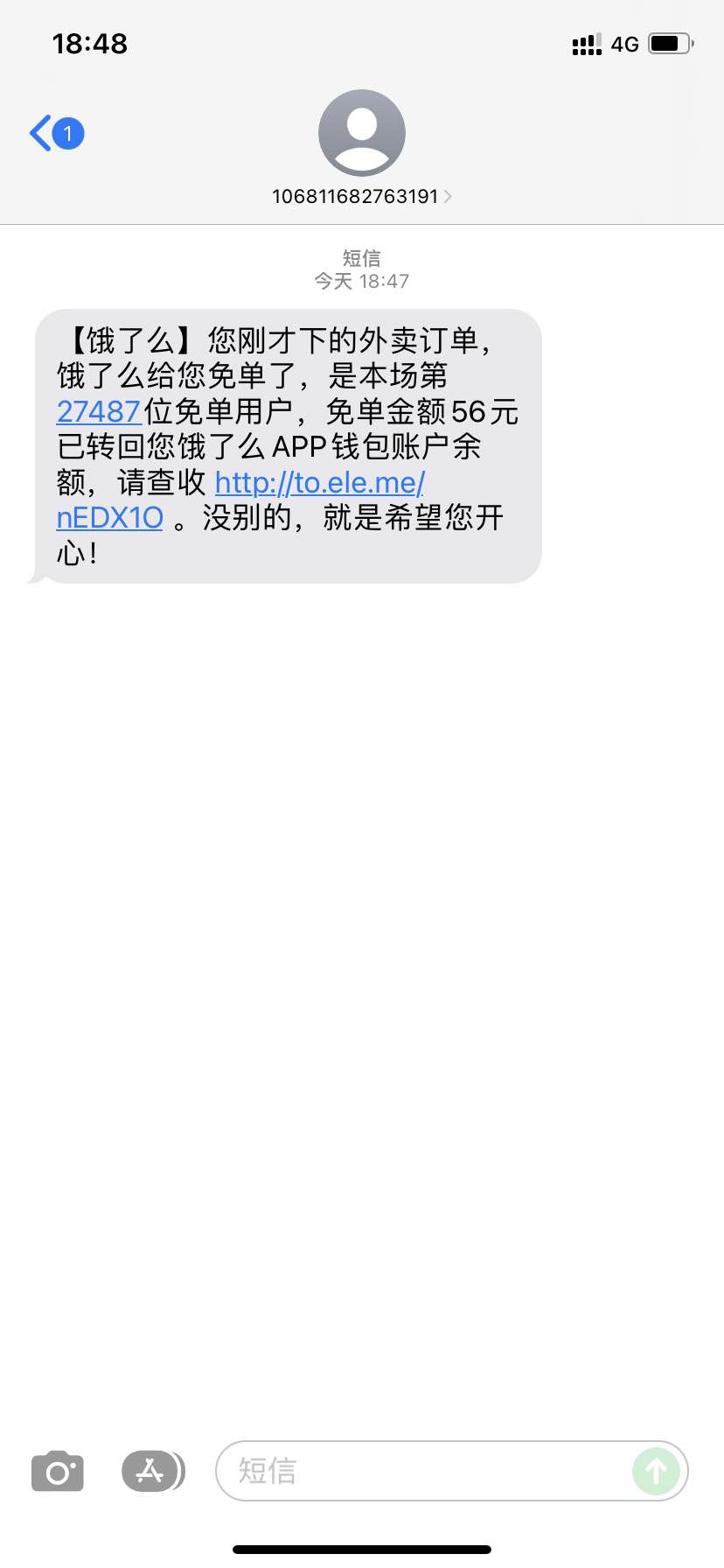Tap the underlined number 27487
This screenshot has width=724, height=1568.
point(99,411)
